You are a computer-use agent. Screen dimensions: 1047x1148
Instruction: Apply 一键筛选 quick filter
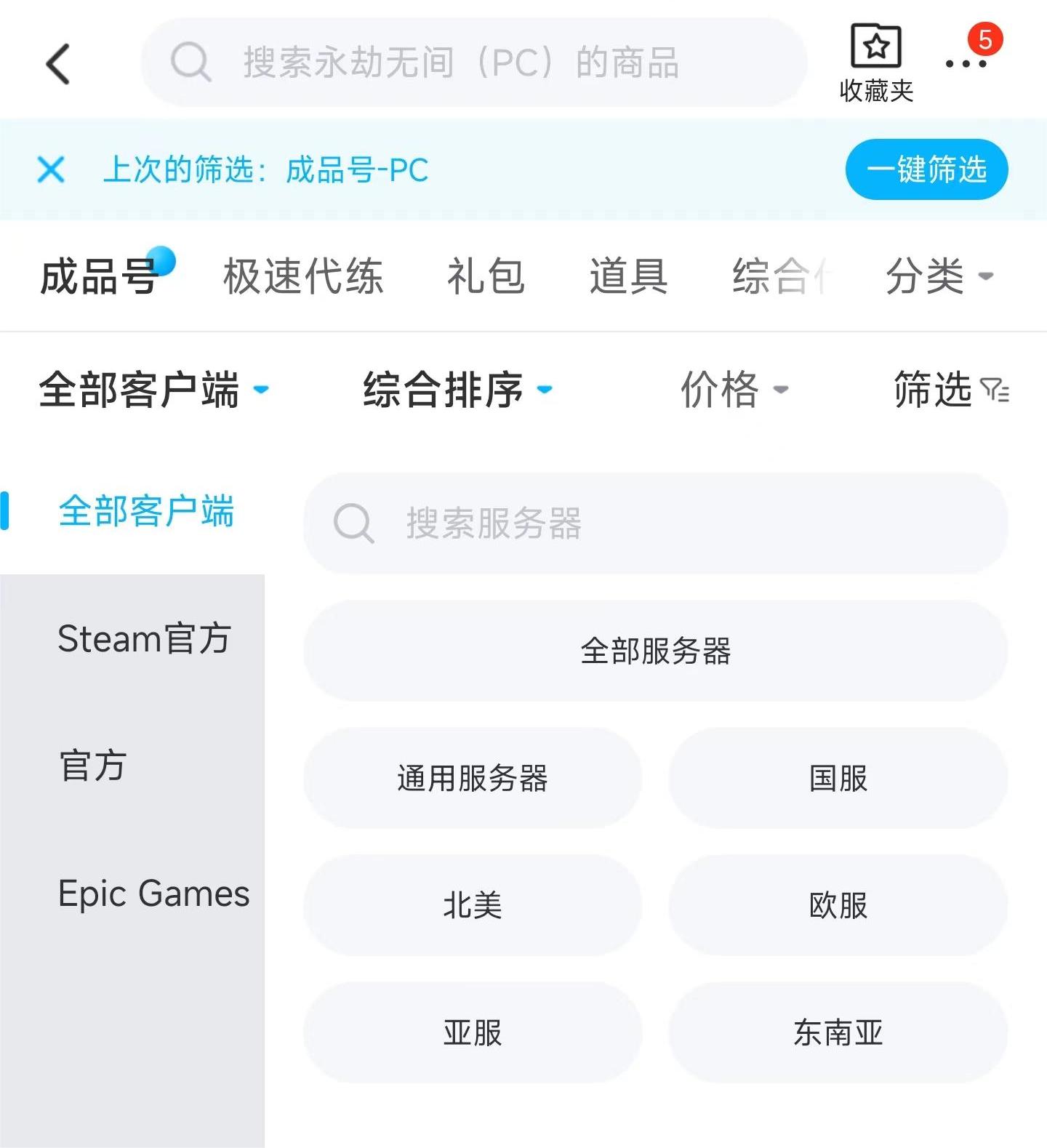926,169
